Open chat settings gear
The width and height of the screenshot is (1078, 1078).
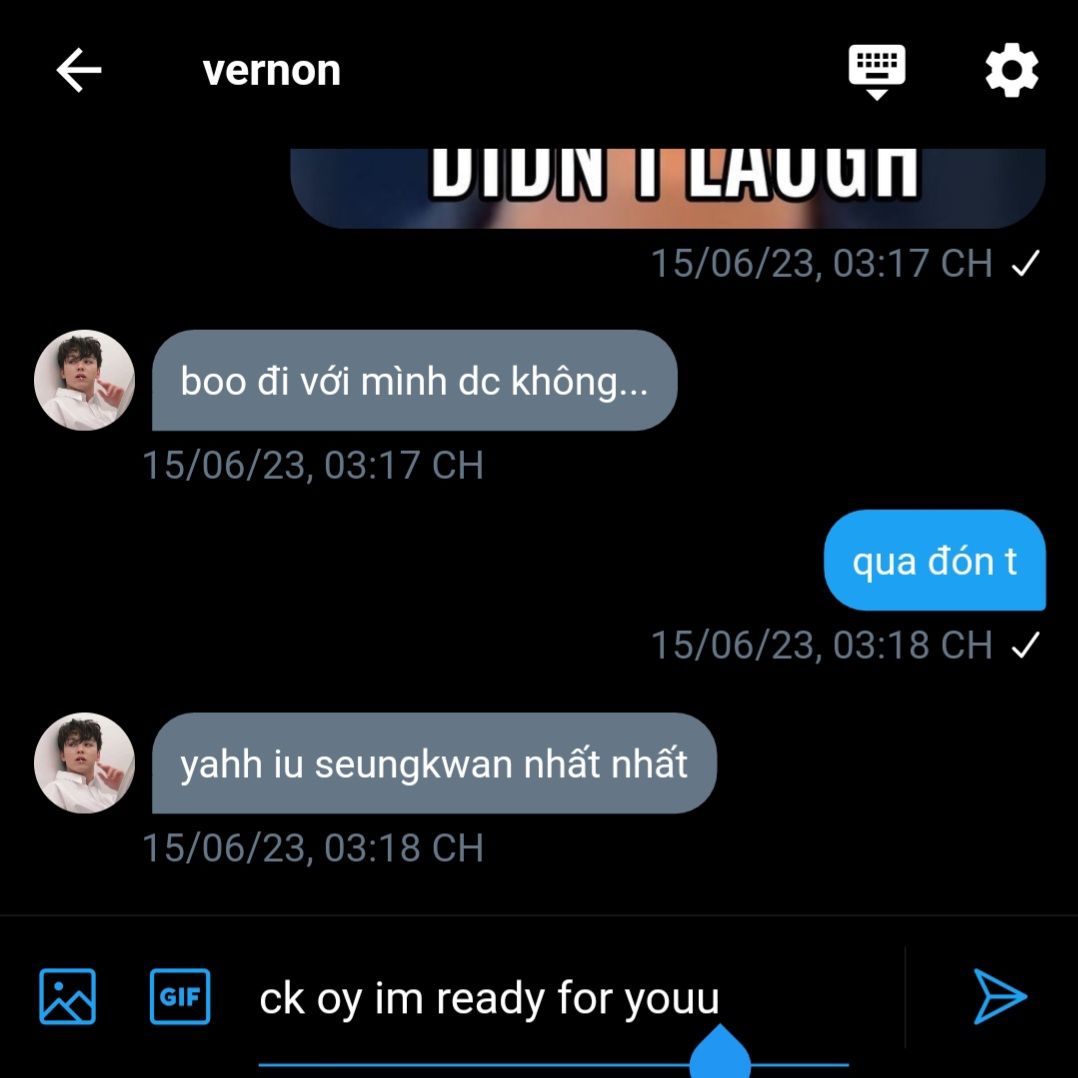pos(1011,71)
